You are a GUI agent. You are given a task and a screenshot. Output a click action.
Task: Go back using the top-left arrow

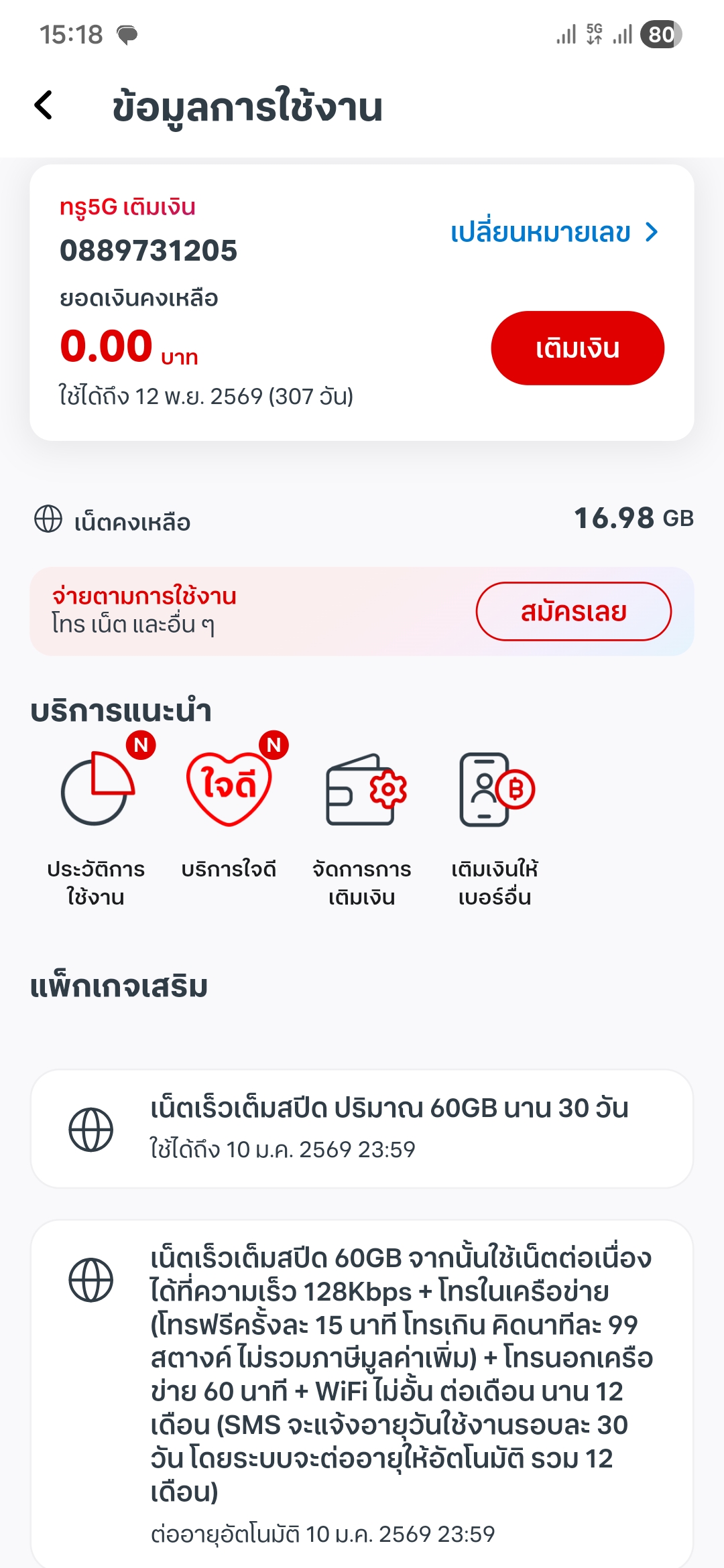[x=44, y=105]
